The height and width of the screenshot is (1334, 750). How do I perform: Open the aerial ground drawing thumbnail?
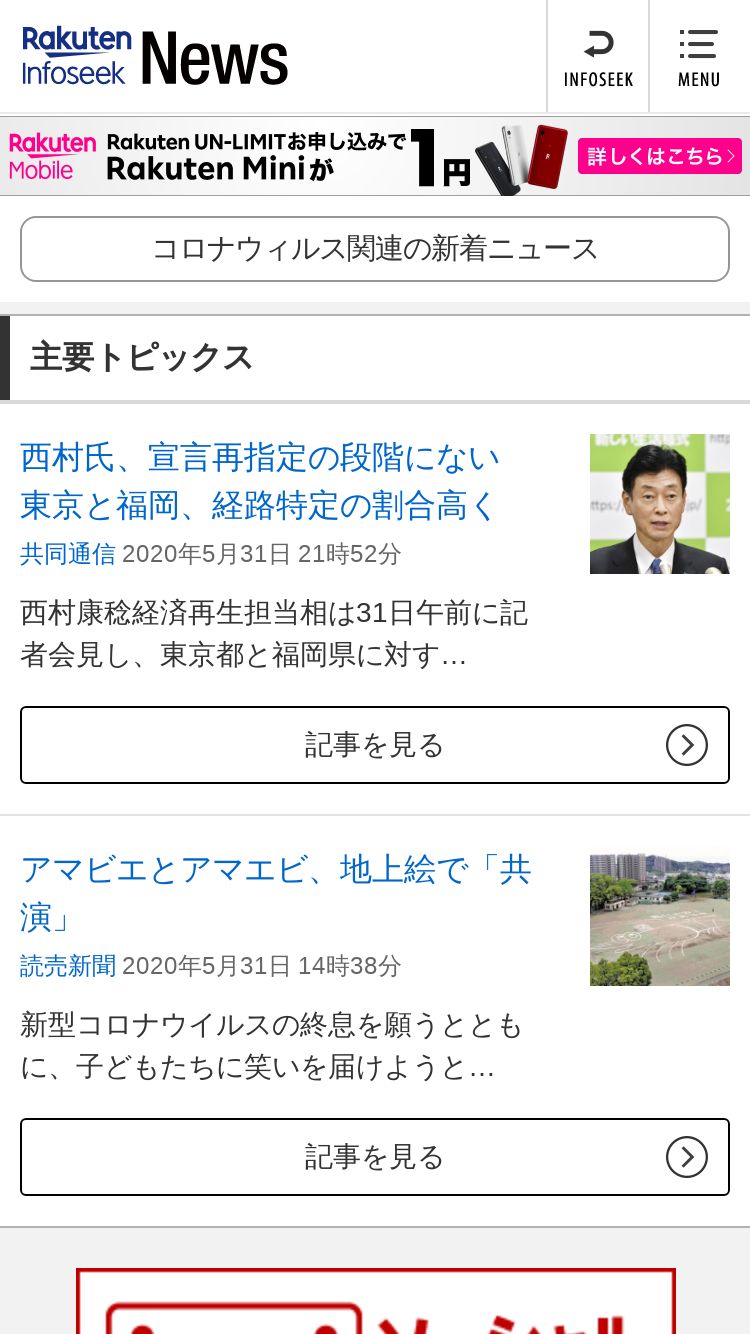point(659,919)
